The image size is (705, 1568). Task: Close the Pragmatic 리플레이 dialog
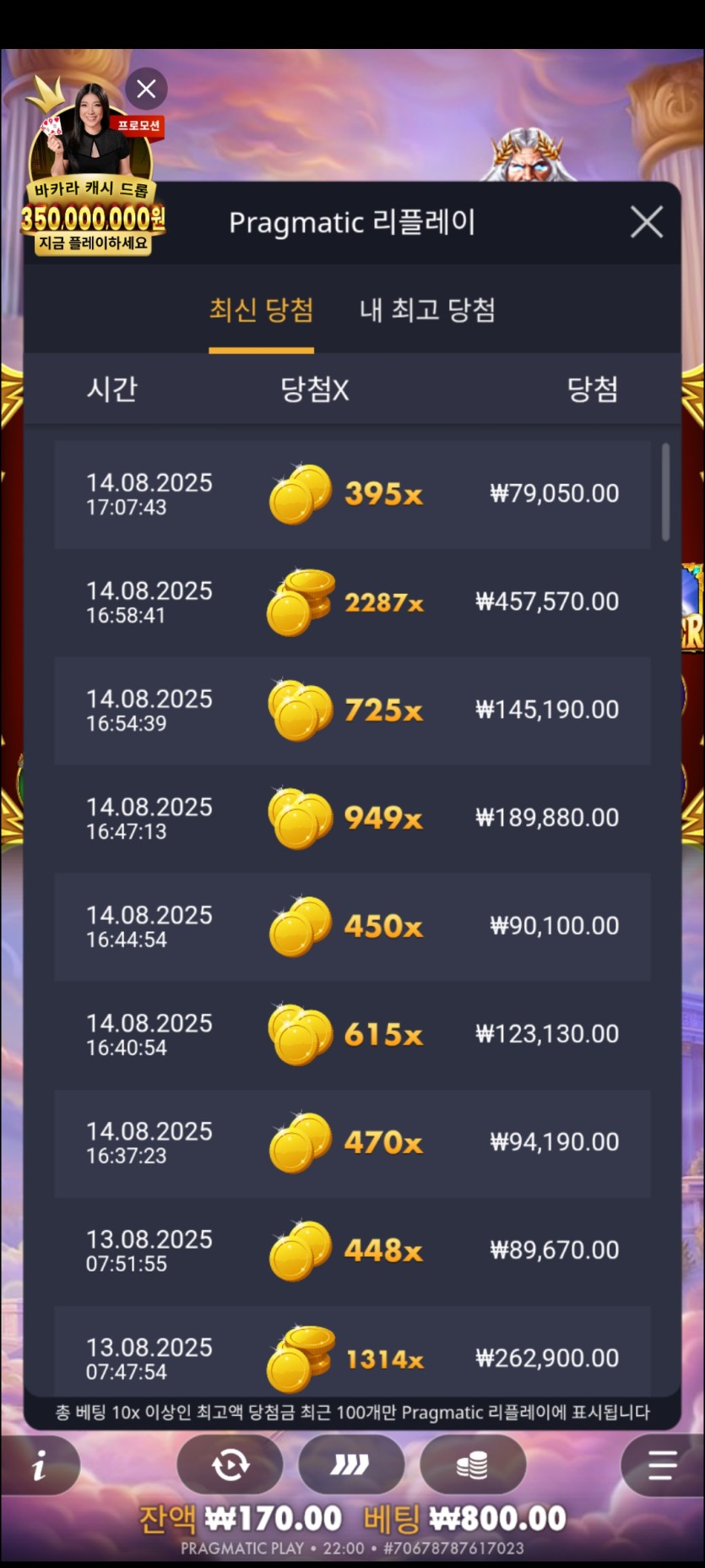[646, 223]
